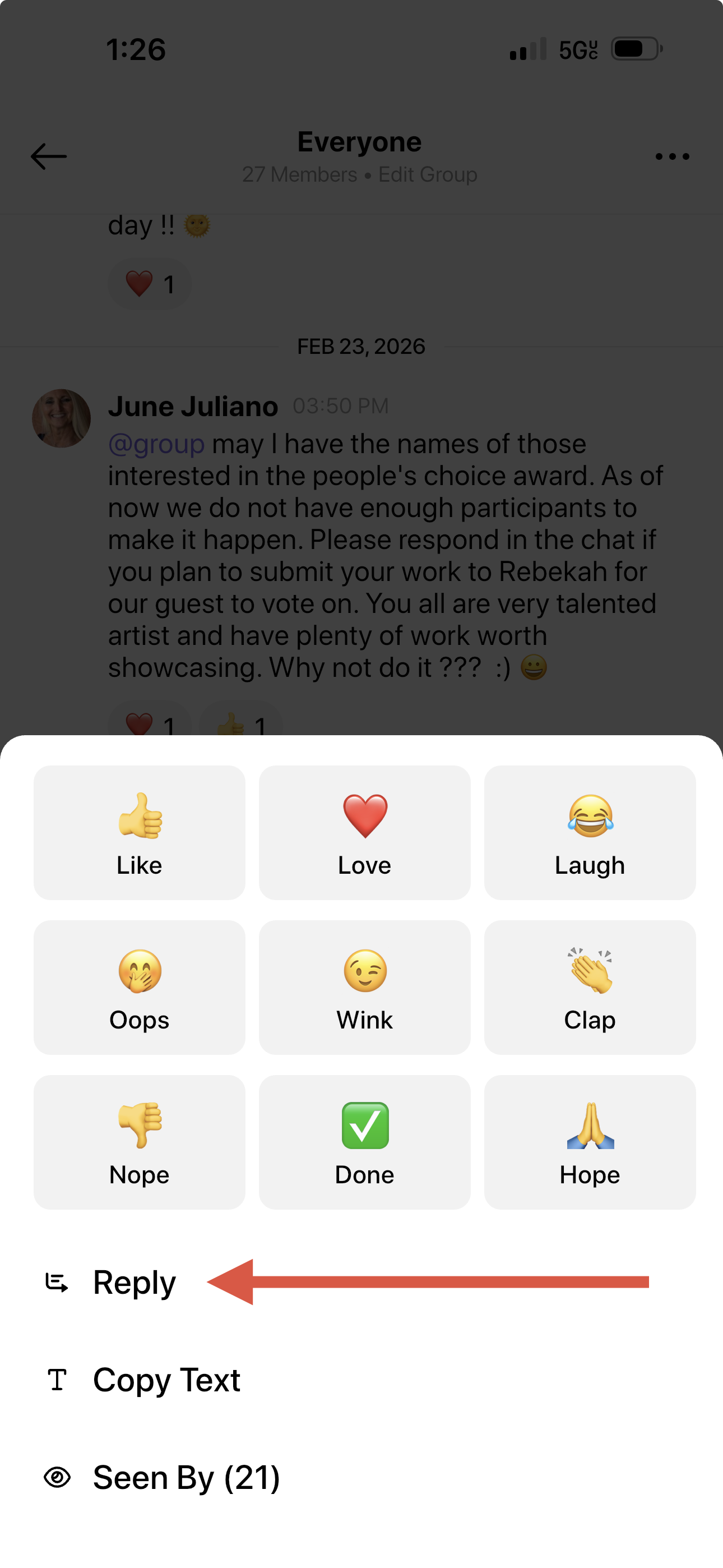Copy the message text
Screen dimensions: 723x1568
click(361, 1380)
